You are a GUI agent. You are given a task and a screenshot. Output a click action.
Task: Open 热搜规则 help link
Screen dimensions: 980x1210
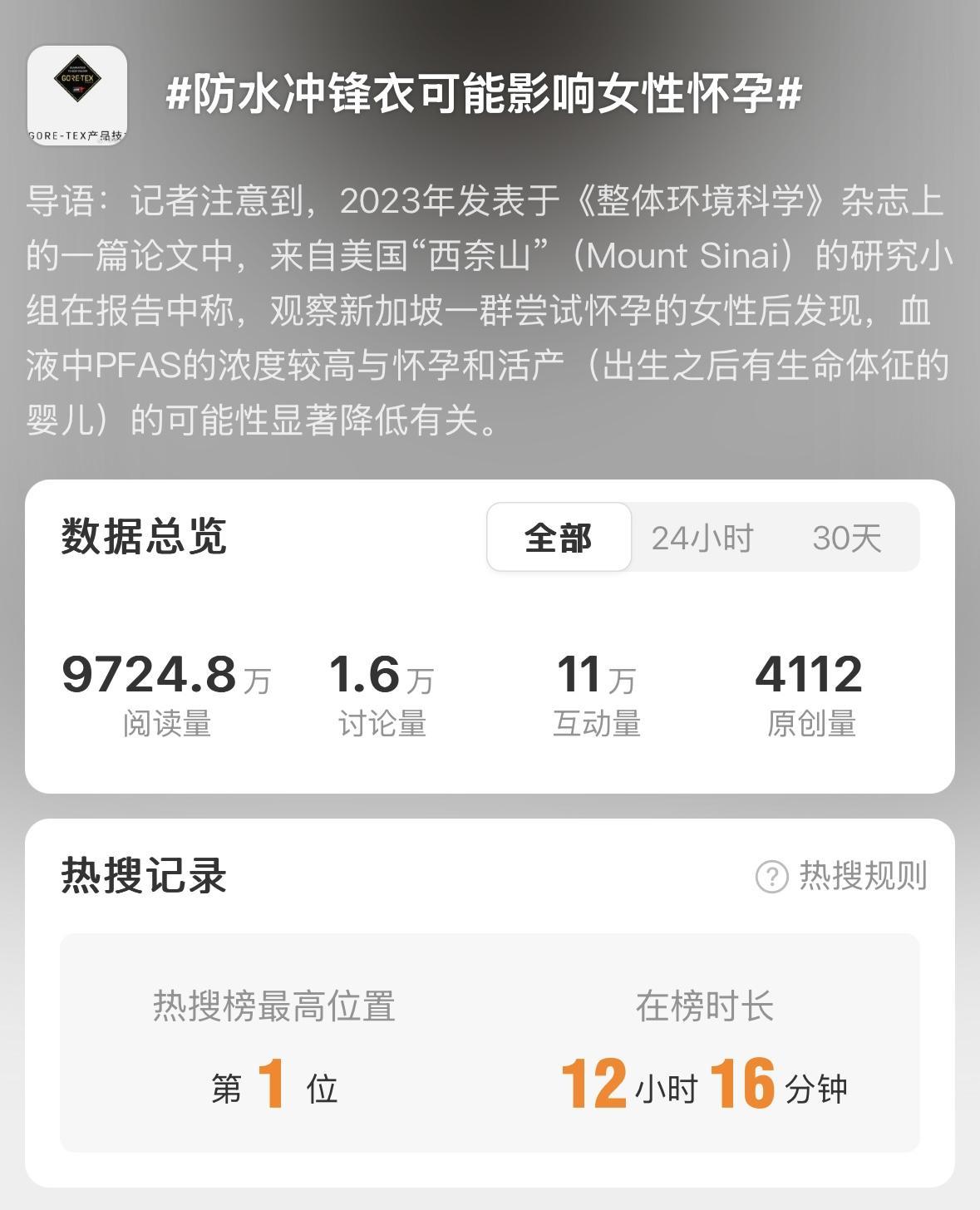pyautogui.click(x=841, y=876)
